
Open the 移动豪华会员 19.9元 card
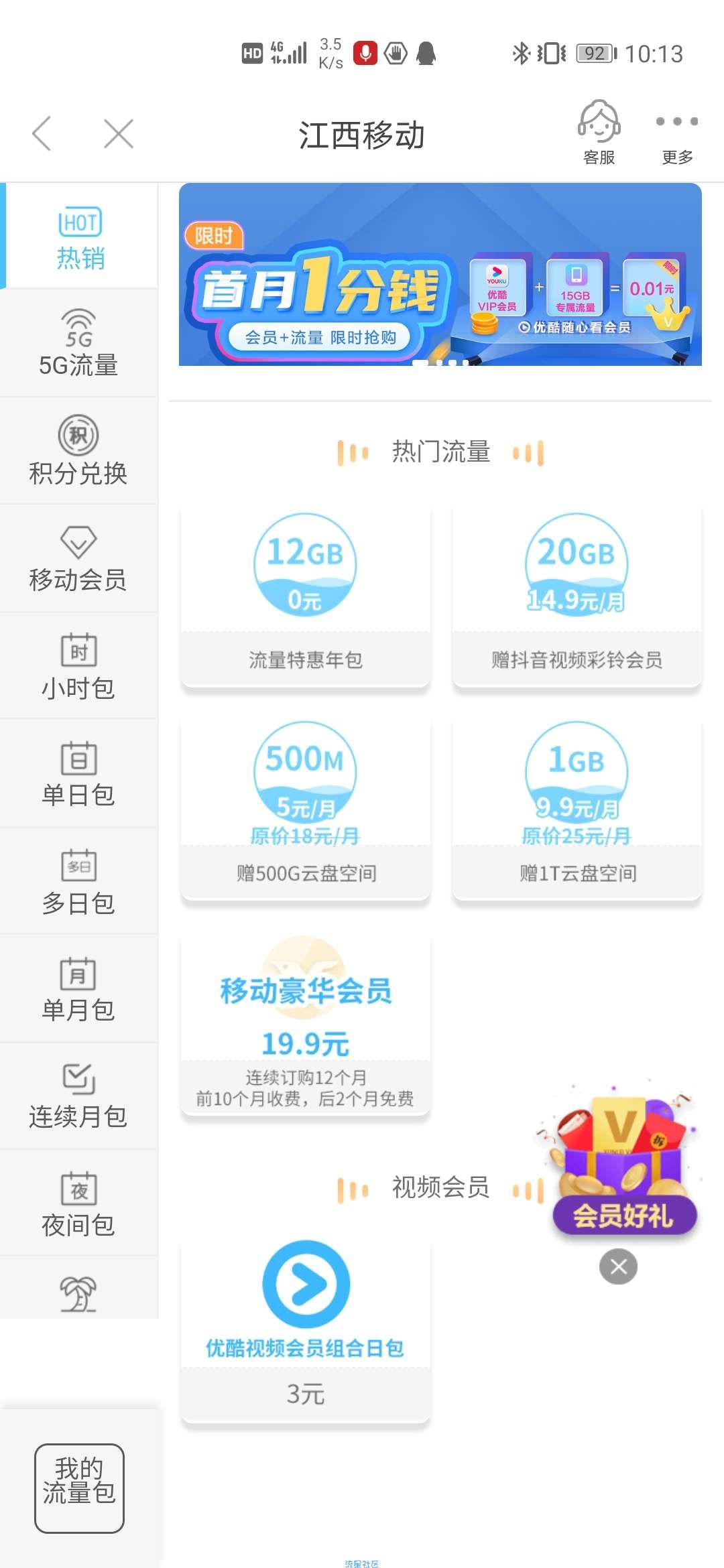(305, 1025)
